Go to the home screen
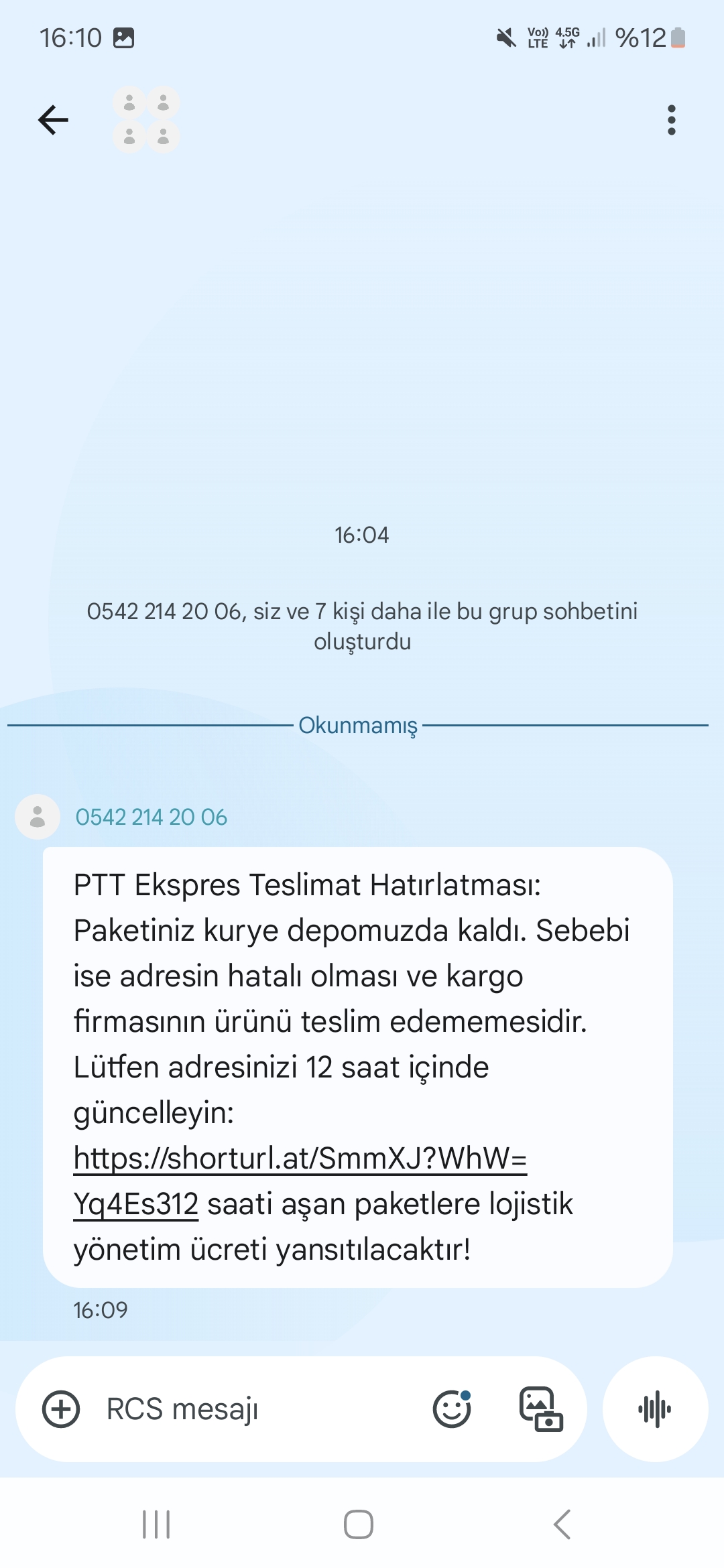 tap(359, 1524)
